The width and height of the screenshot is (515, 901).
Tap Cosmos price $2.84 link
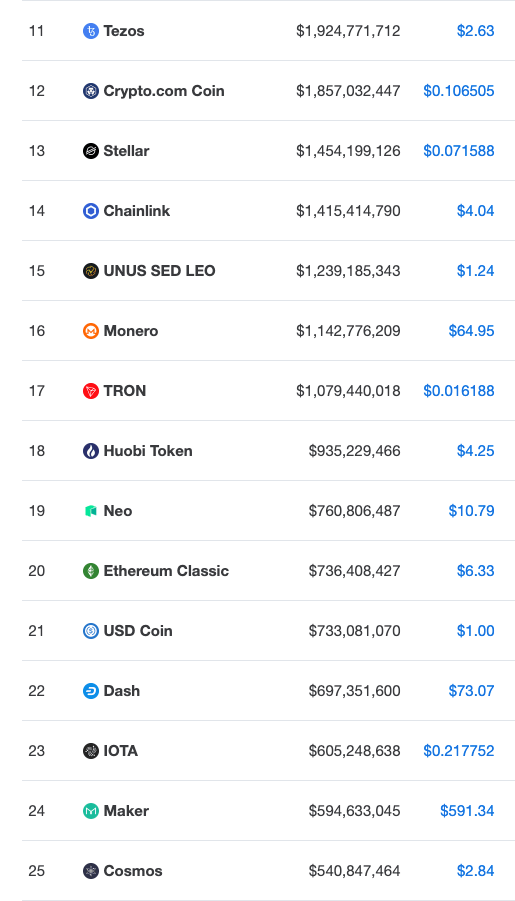click(x=475, y=871)
